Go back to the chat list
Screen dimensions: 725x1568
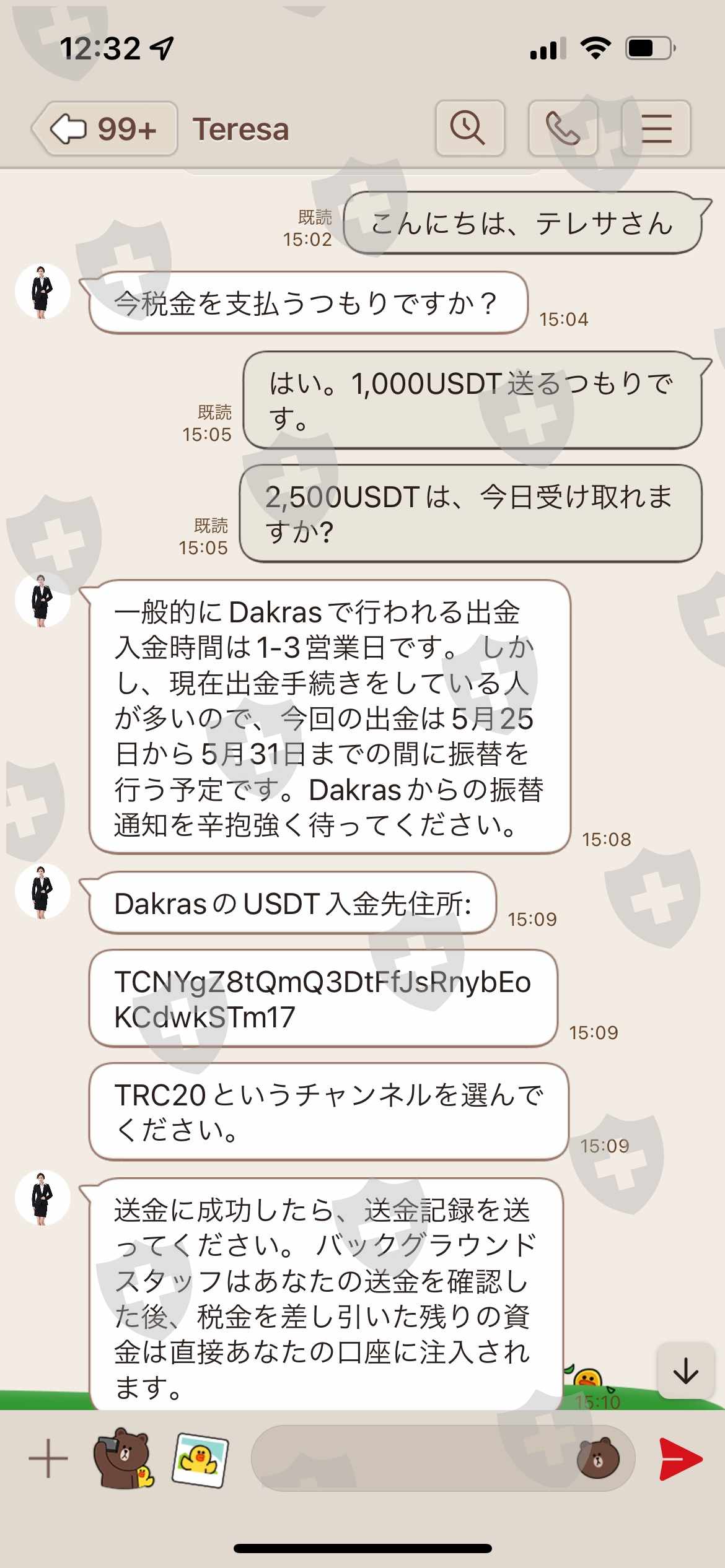104,129
